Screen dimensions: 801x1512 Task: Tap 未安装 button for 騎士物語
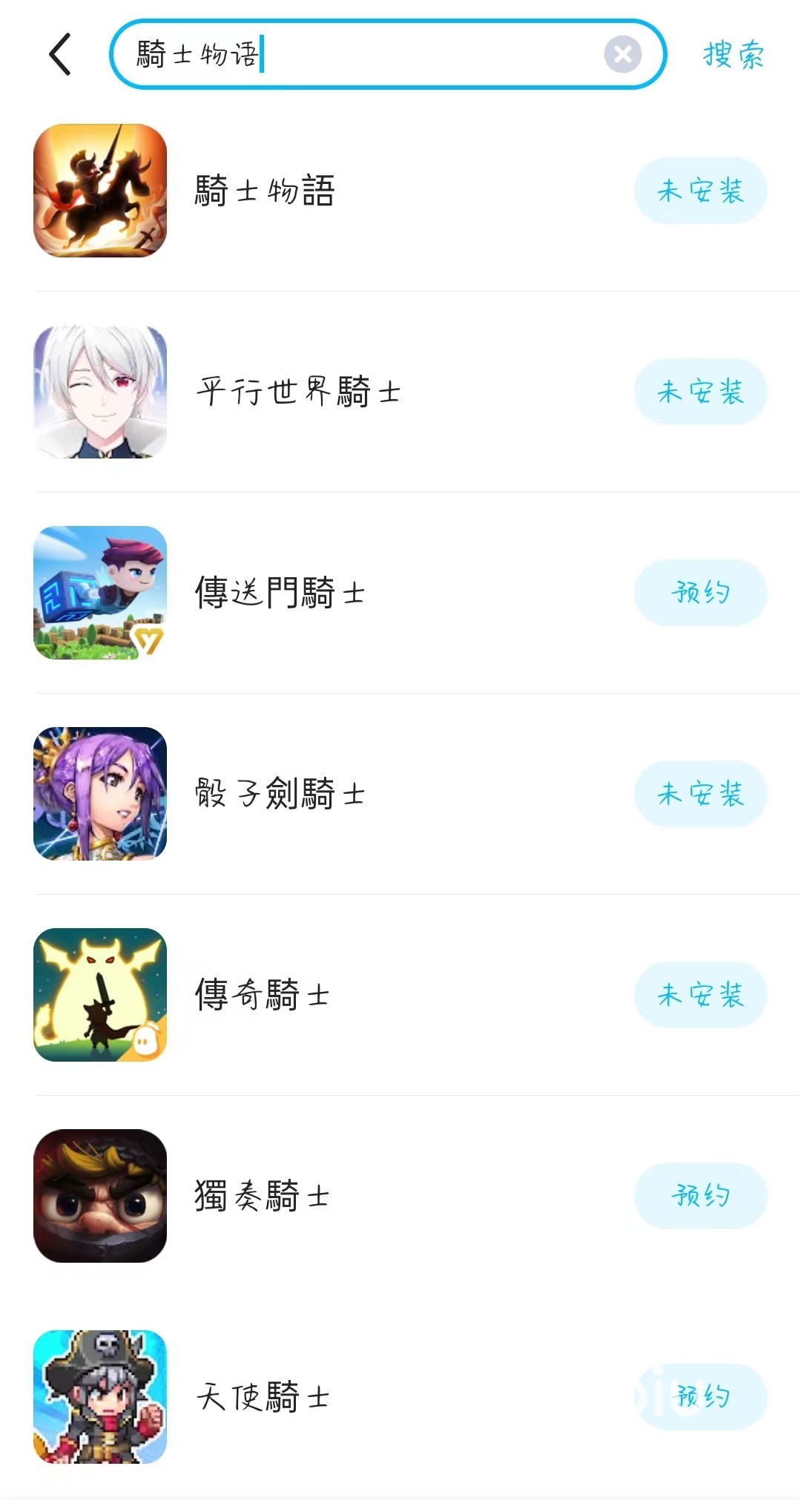point(700,191)
